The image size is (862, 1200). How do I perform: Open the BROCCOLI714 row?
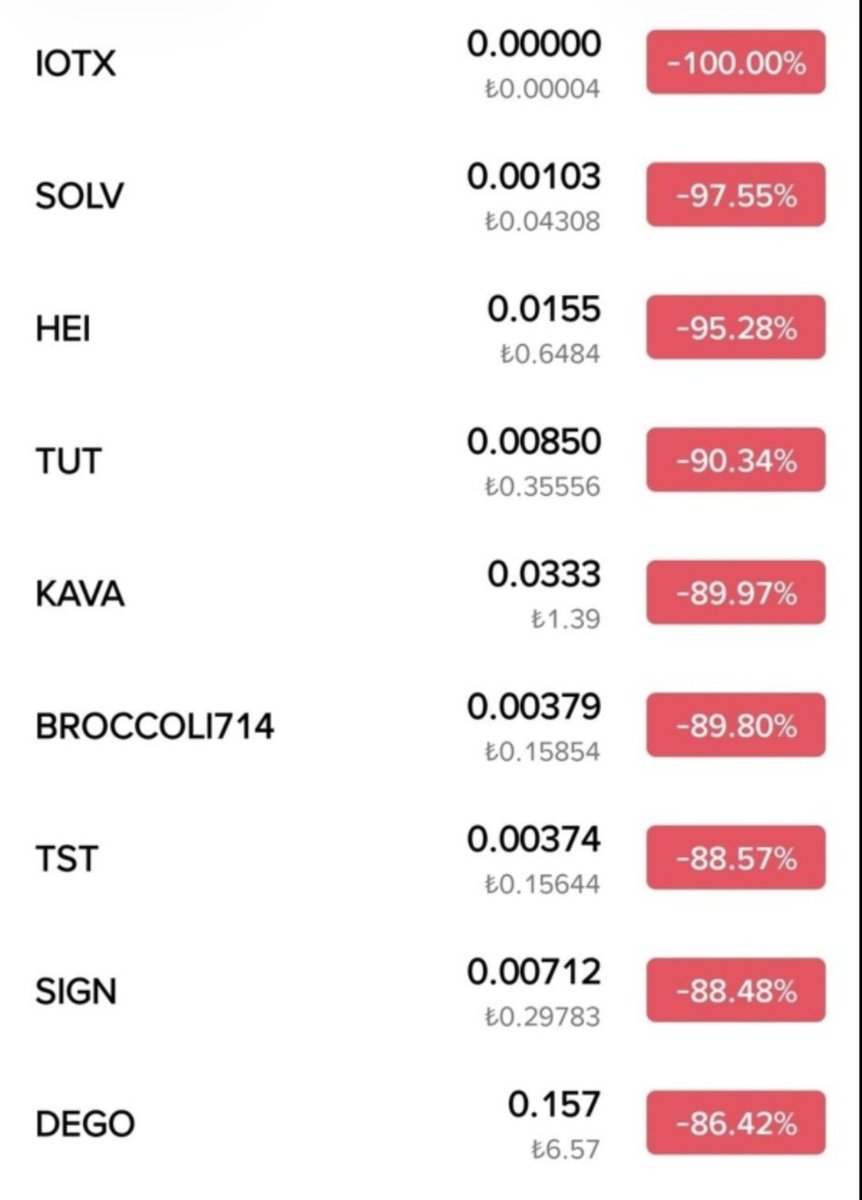[431, 726]
